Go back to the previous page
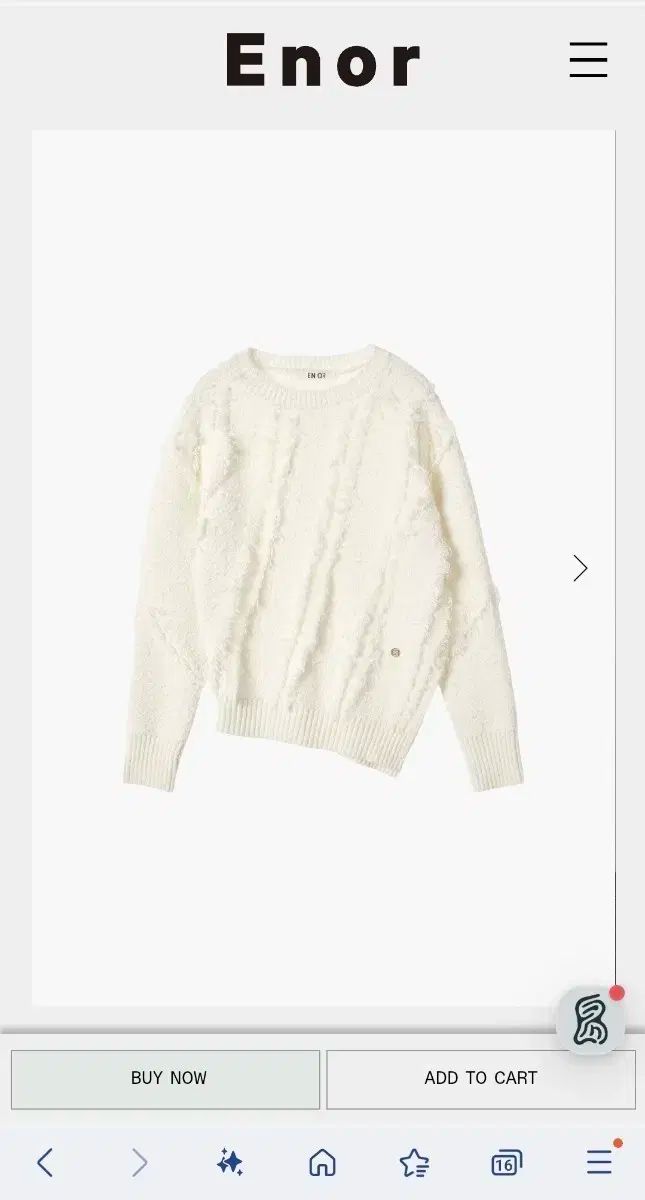The image size is (645, 1200). (45, 1162)
